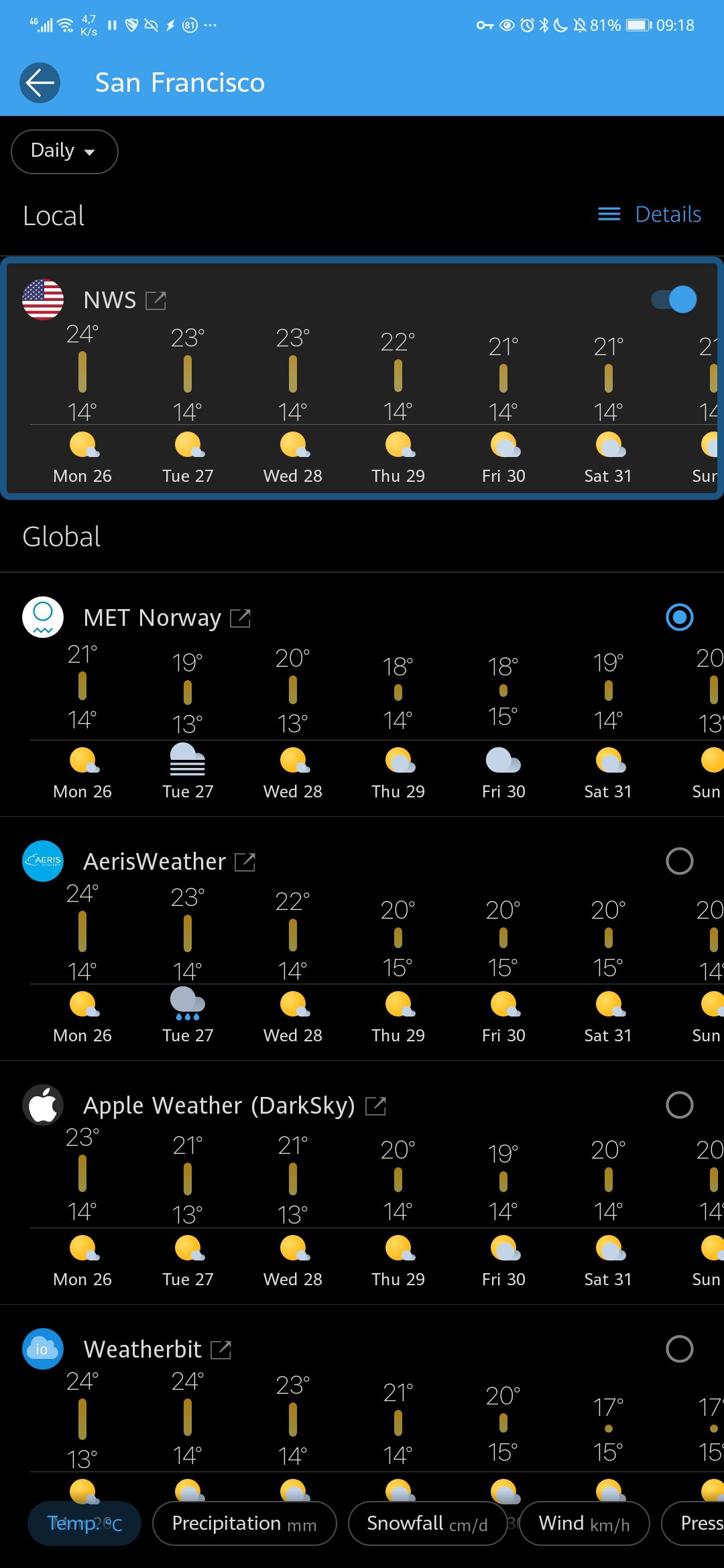The height and width of the screenshot is (1568, 724).
Task: Switch to Temp °C chip
Action: (84, 1524)
